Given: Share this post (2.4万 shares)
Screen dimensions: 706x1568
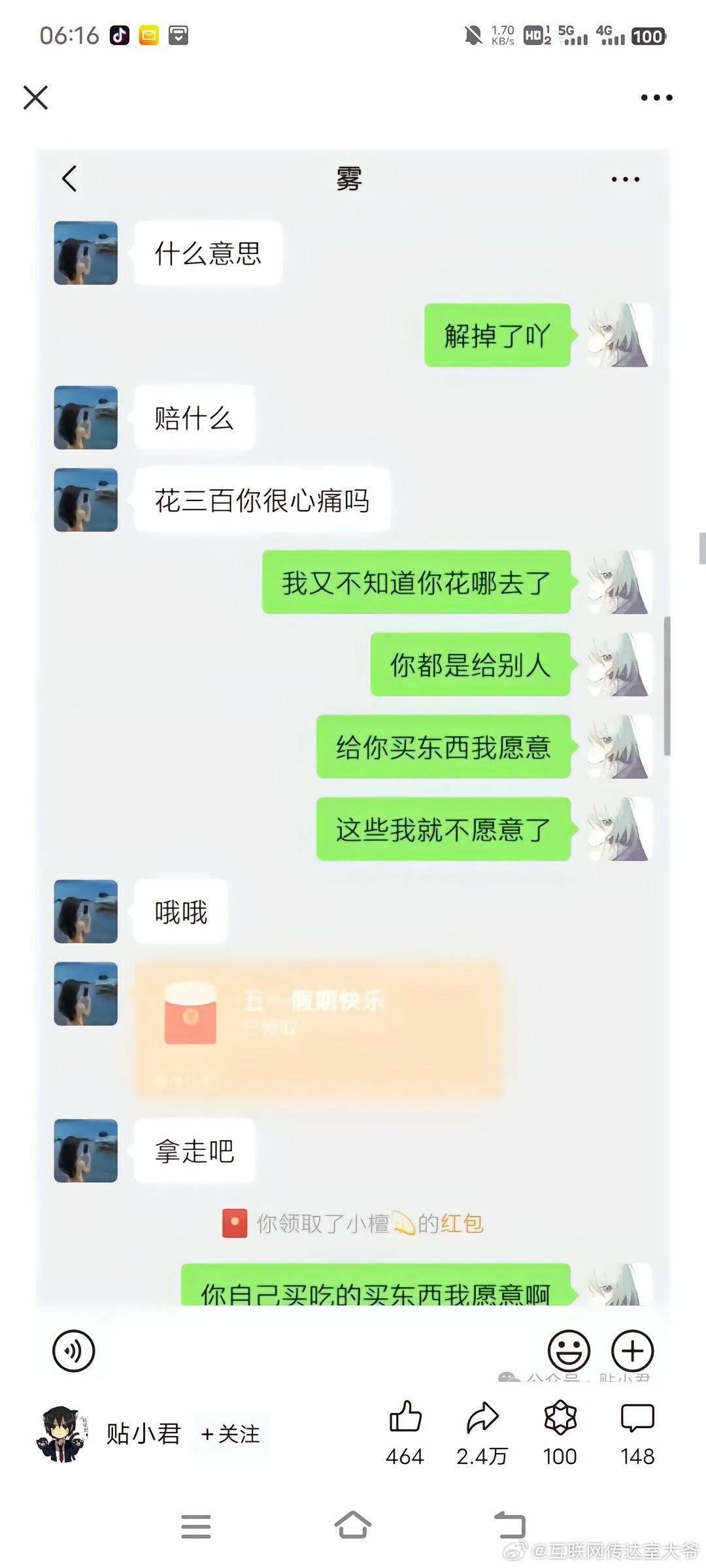Looking at the screenshot, I should (482, 1419).
